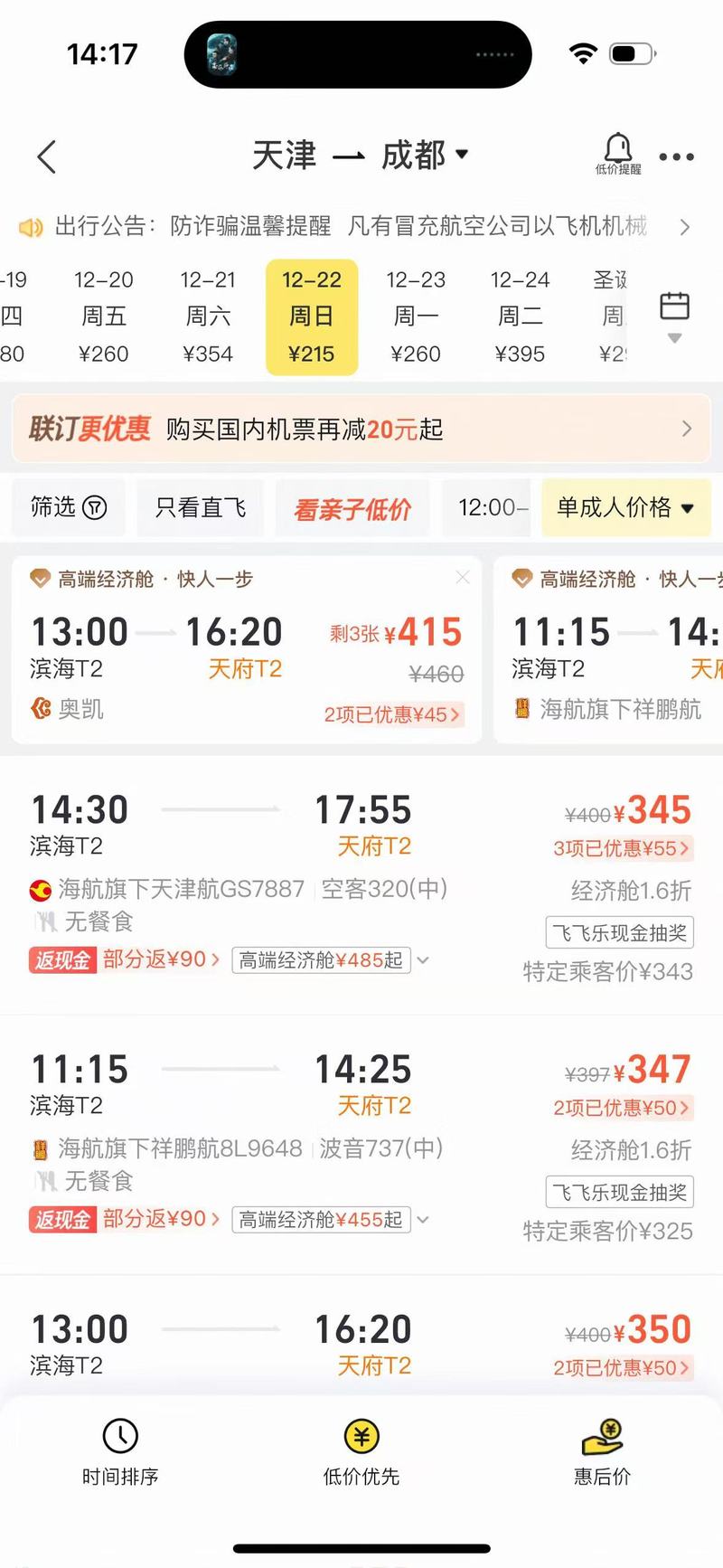This screenshot has height=1568, width=723.
Task: Open the 低价提醒 price alert bell
Action: pos(618,153)
